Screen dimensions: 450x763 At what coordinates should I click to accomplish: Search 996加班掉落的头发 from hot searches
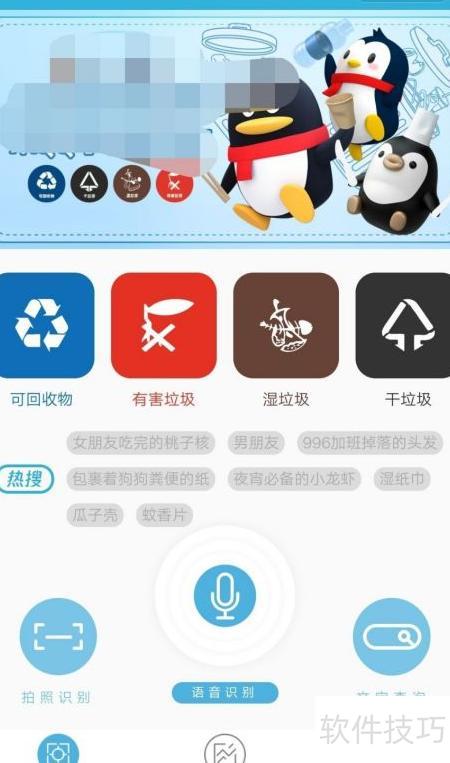tap(370, 443)
